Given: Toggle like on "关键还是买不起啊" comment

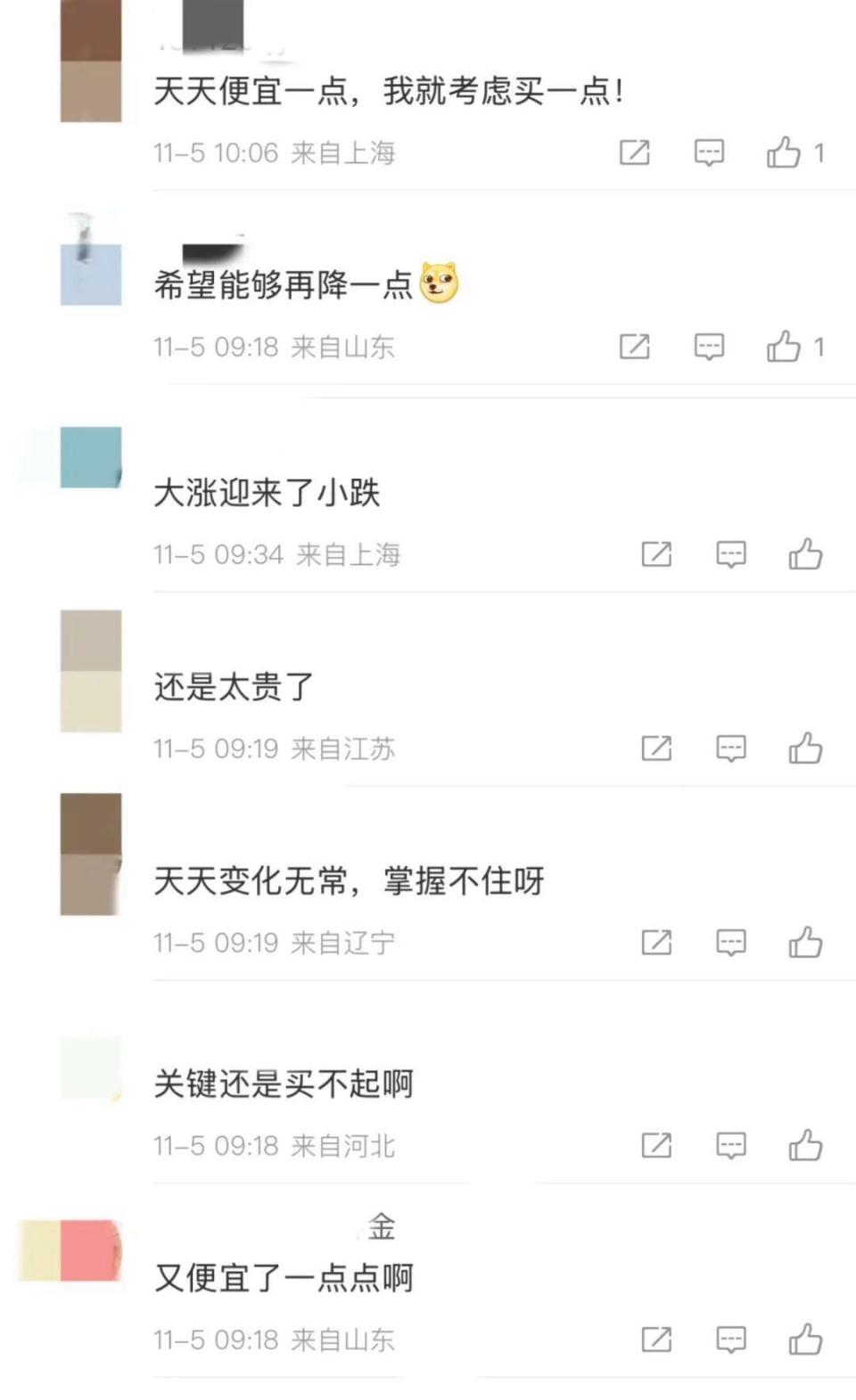Looking at the screenshot, I should point(807,1145).
